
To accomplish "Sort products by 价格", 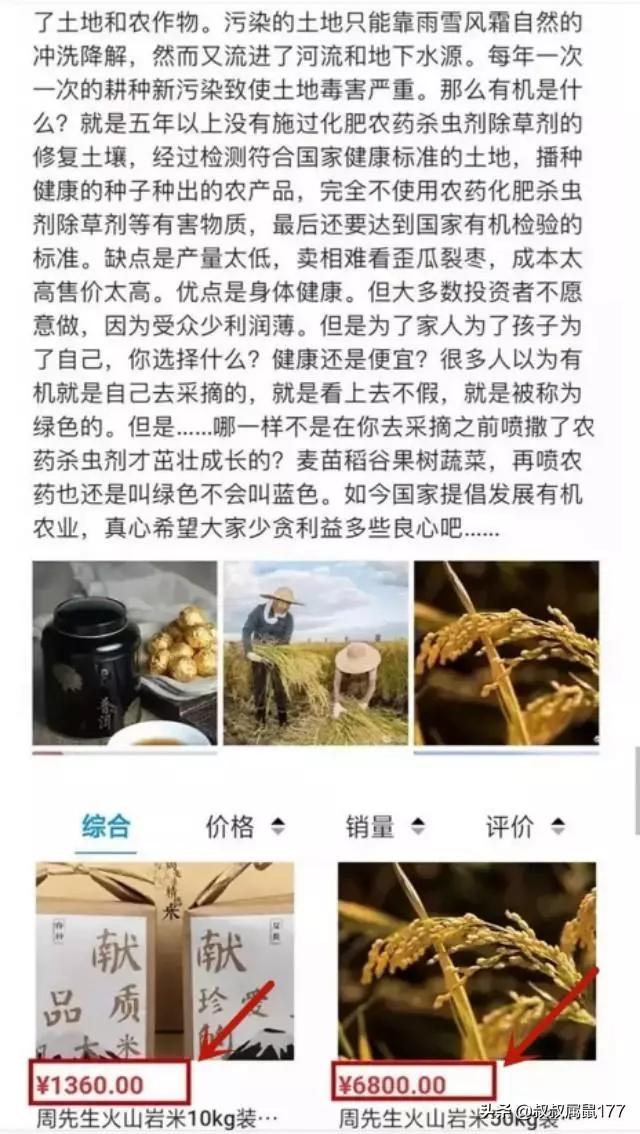I will [x=244, y=826].
